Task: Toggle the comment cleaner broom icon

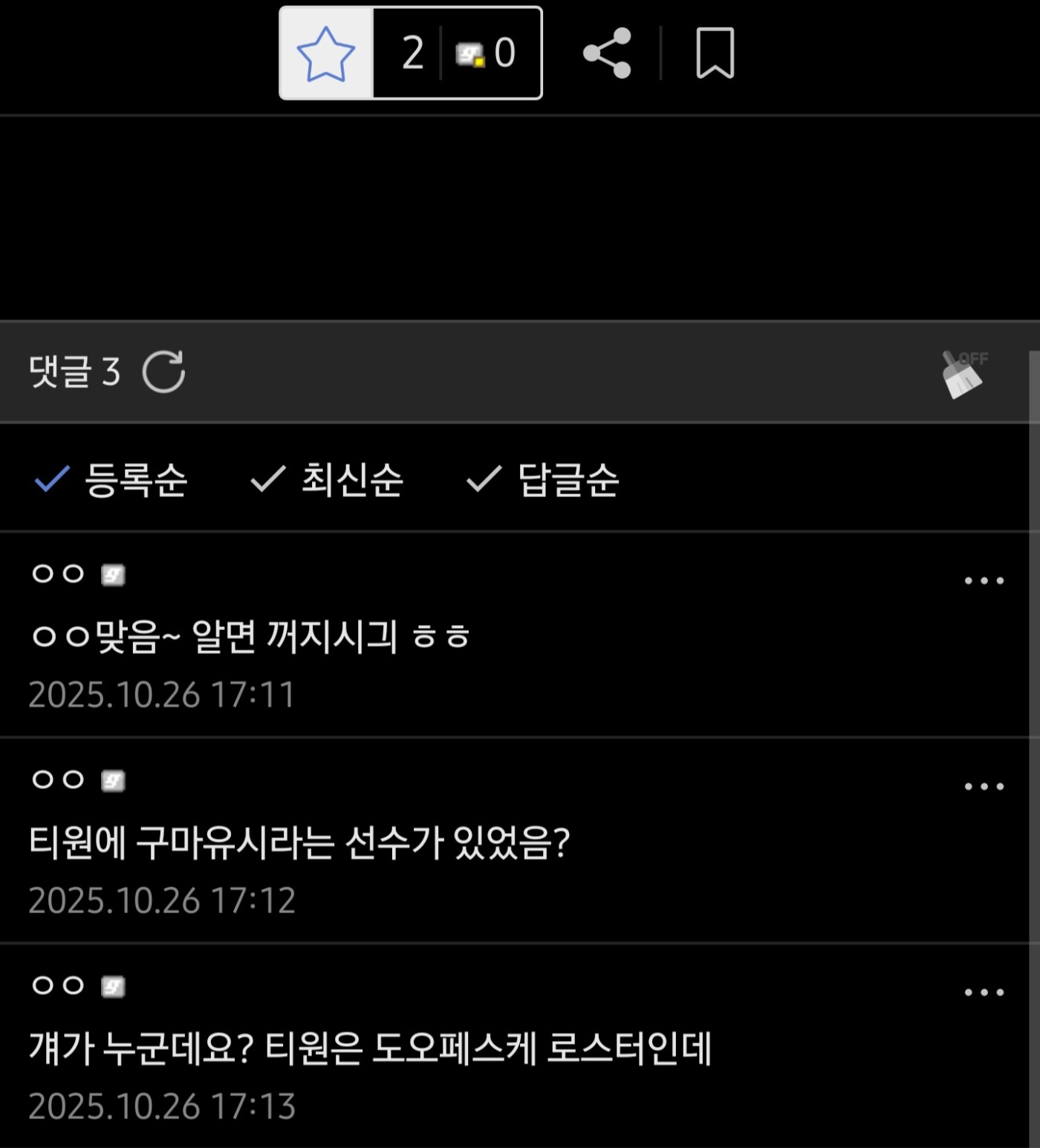Action: (963, 374)
